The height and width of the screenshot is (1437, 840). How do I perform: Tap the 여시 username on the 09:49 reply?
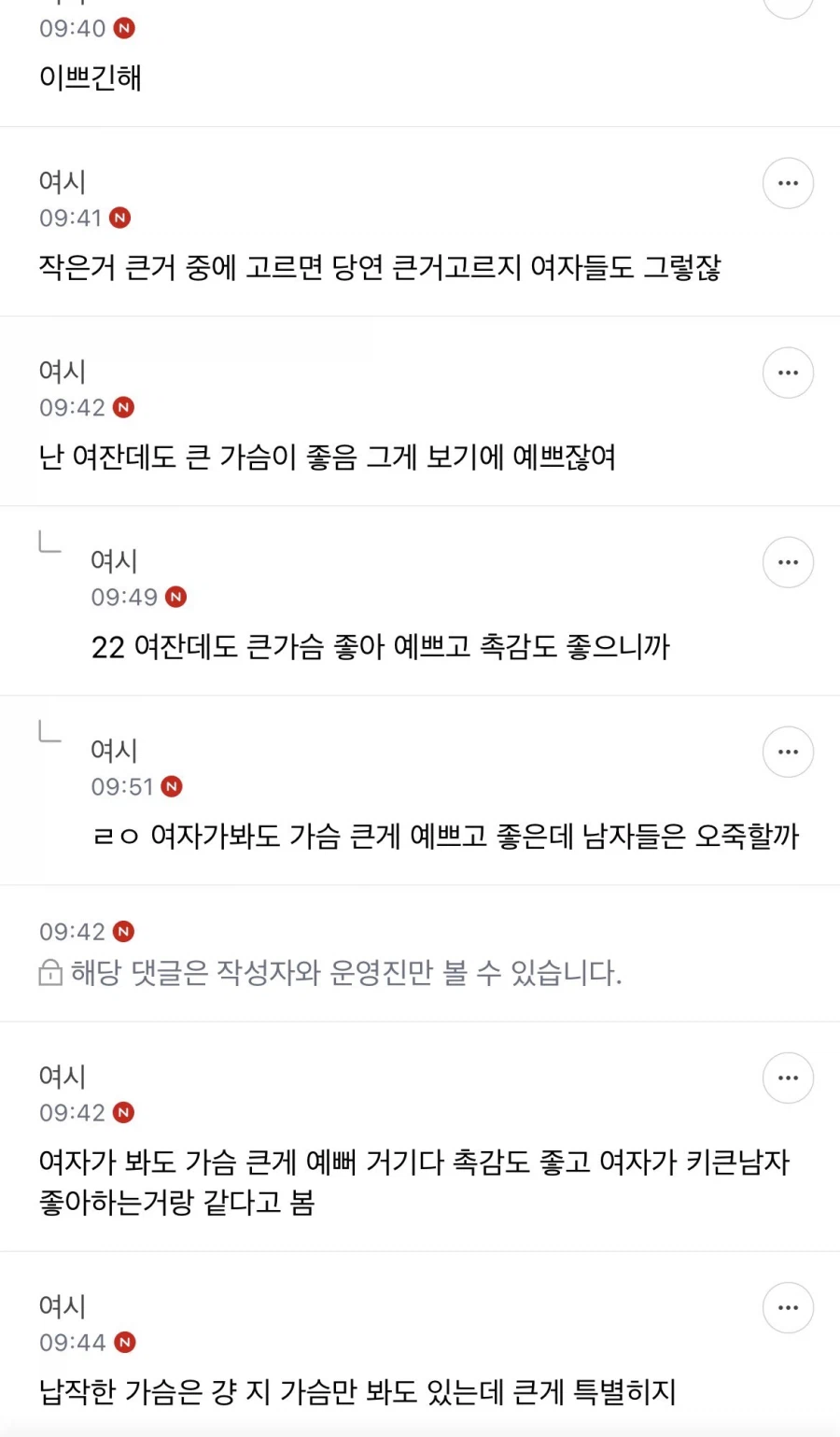pos(113,561)
